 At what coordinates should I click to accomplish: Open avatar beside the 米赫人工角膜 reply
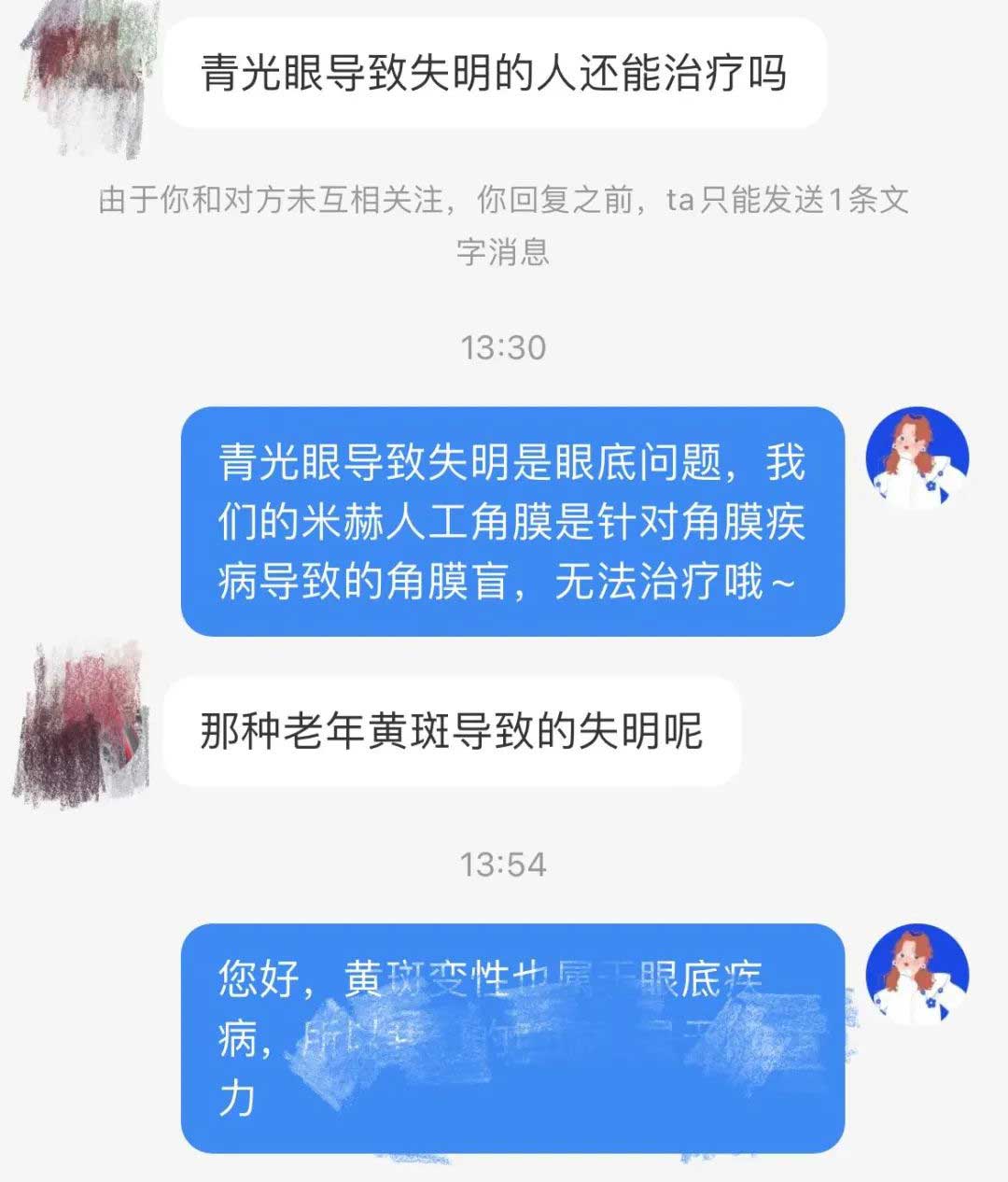pyautogui.click(x=917, y=458)
